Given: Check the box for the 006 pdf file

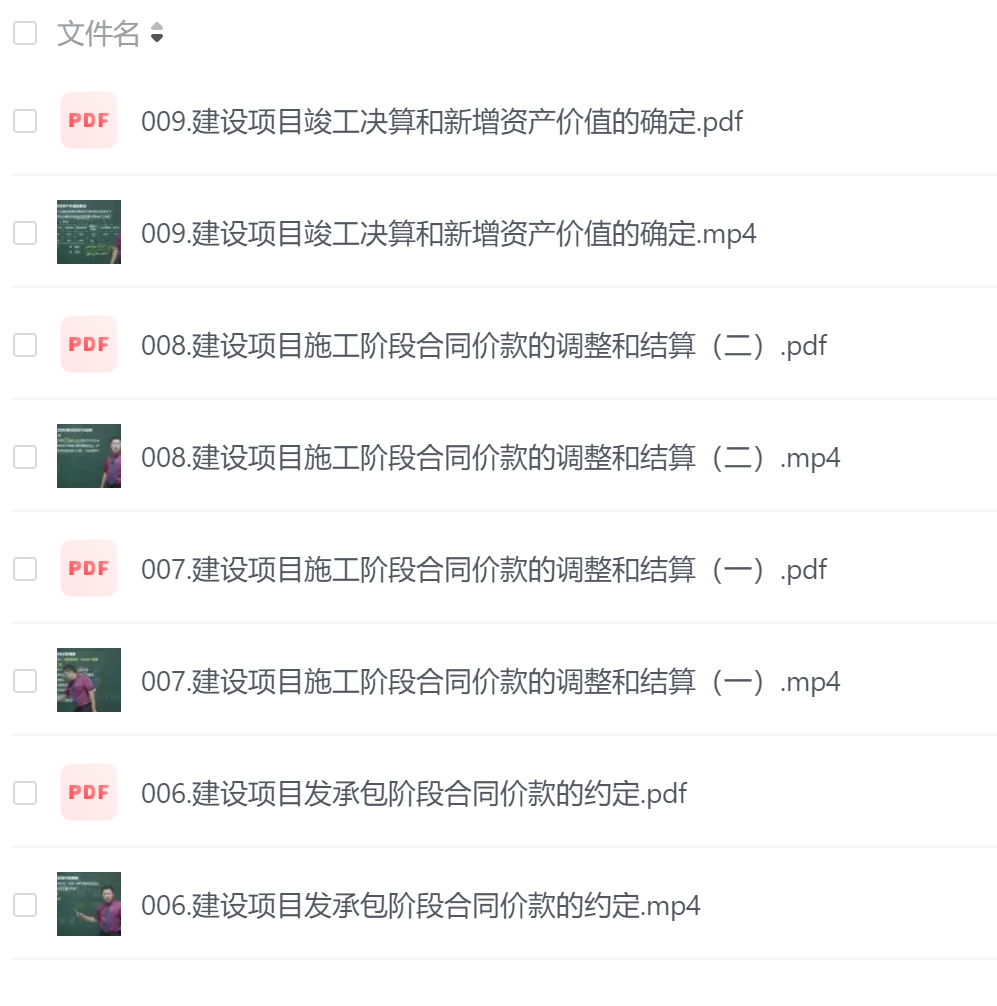Looking at the screenshot, I should 25,793.
